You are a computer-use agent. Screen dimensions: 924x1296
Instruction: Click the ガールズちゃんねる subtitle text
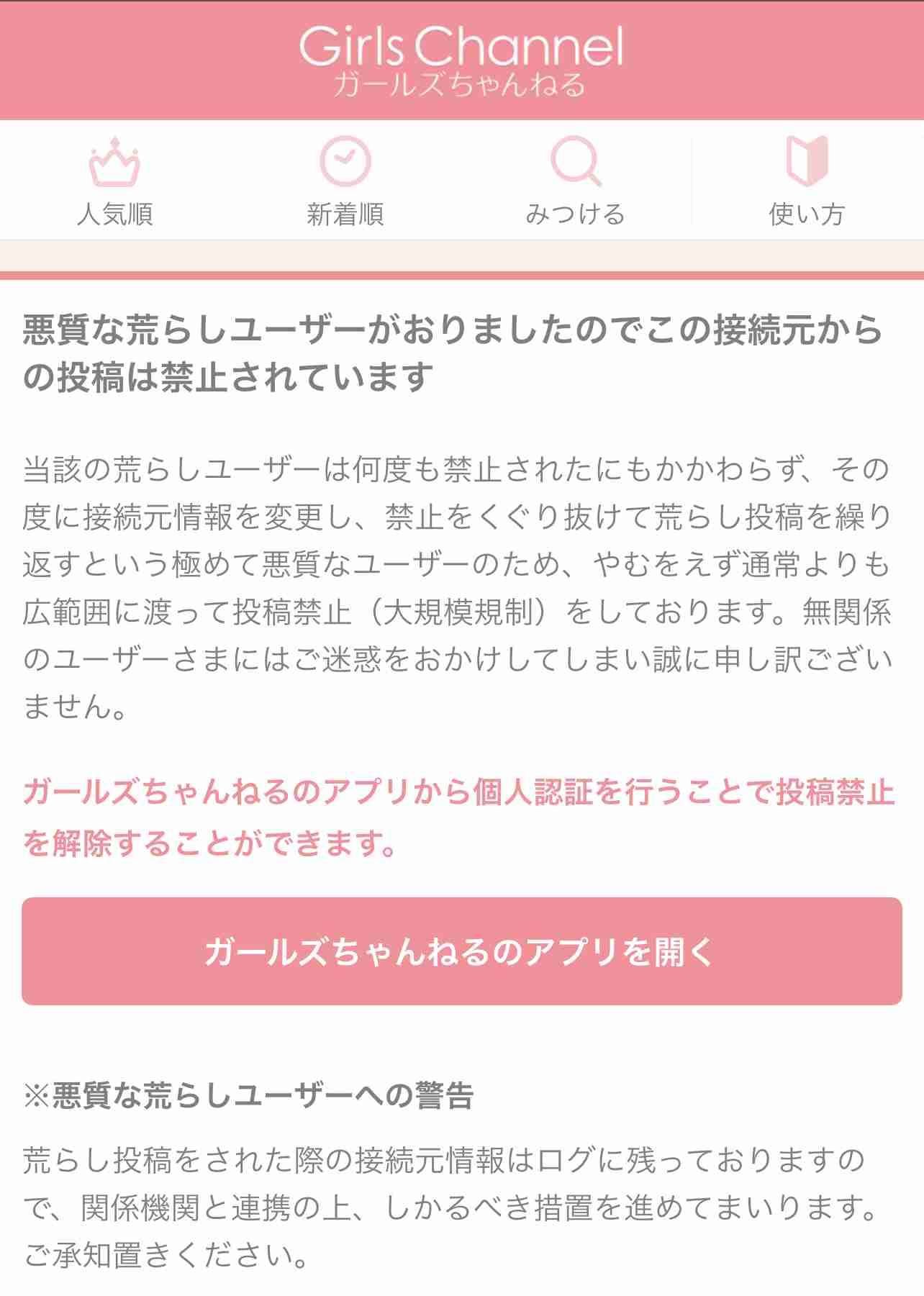[461, 85]
